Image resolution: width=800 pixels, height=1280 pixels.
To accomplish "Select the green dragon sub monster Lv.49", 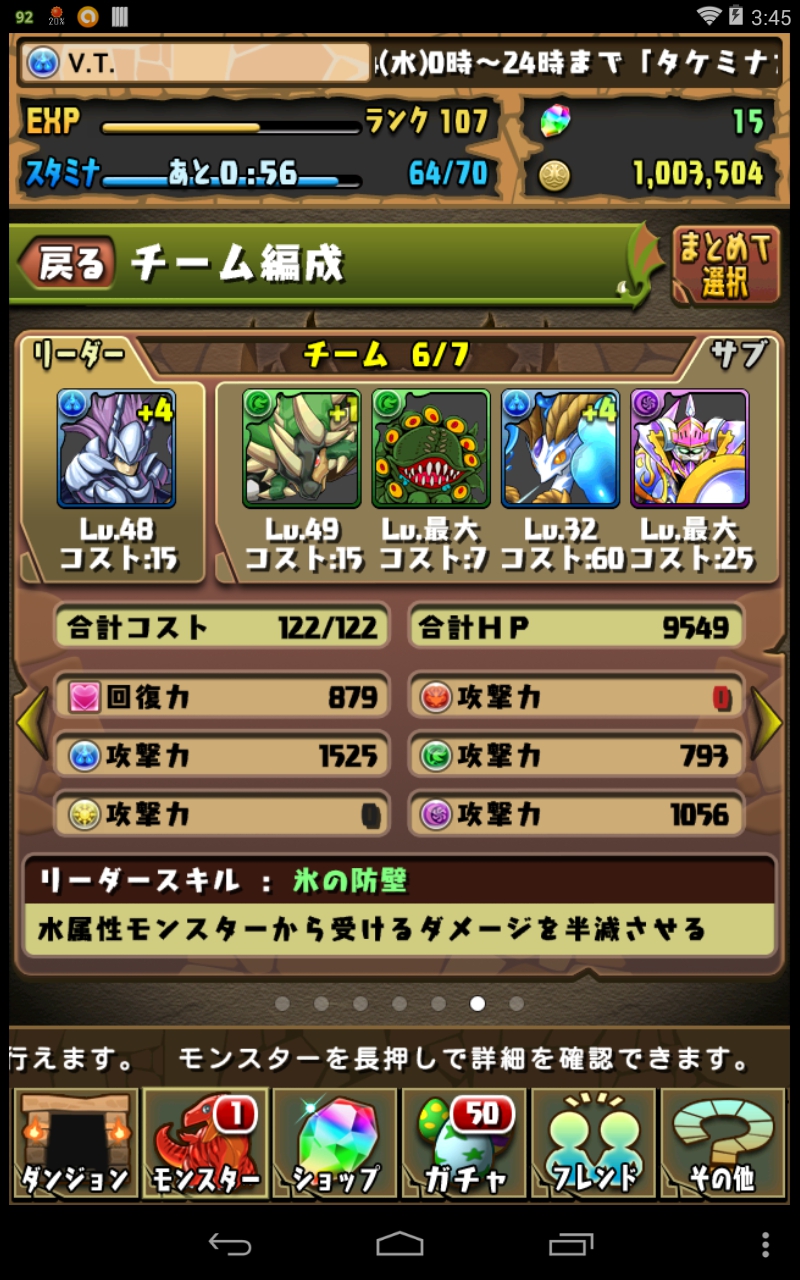I will (302, 450).
